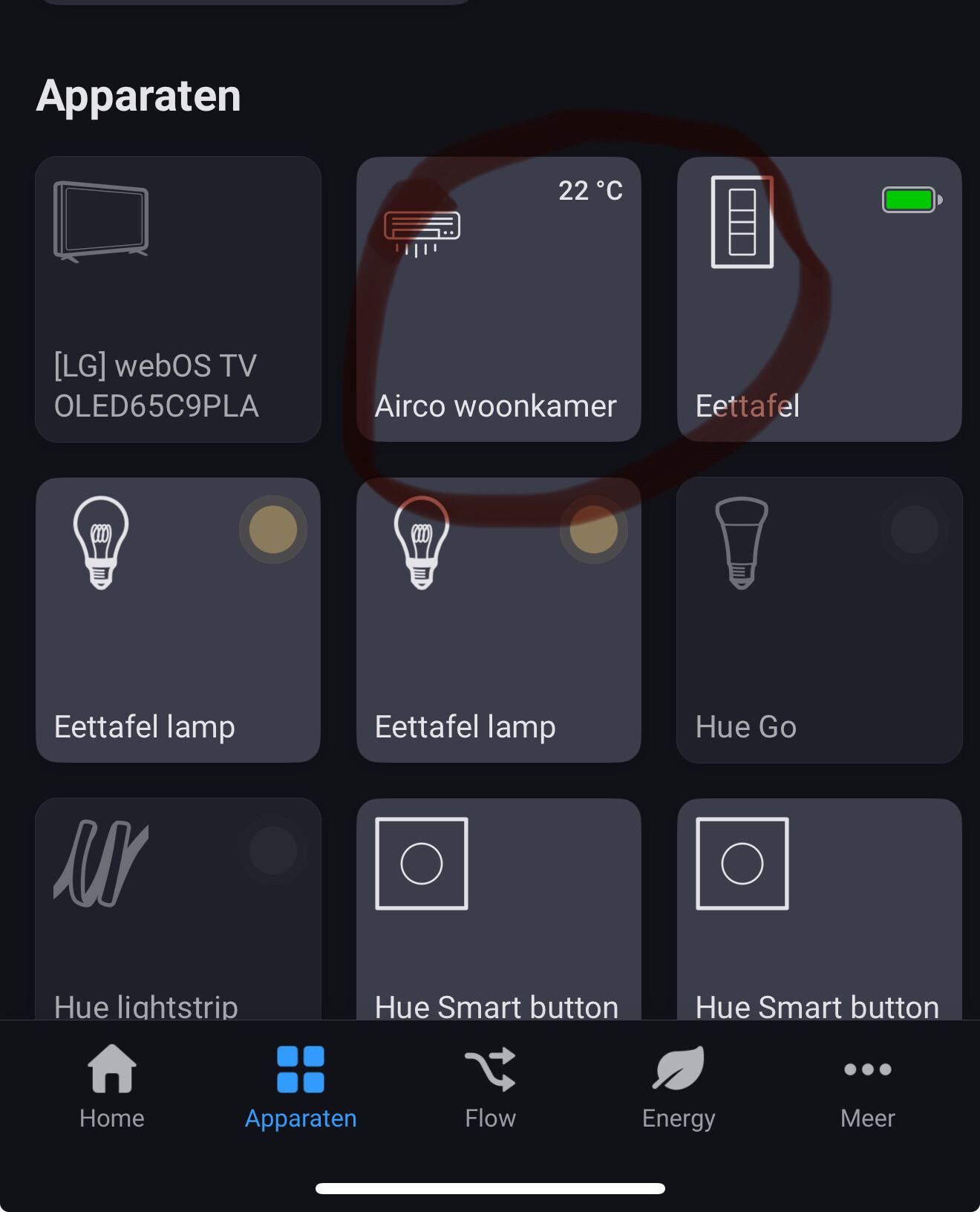
Task: Toggle the Hue Go light tile
Action: (x=819, y=619)
